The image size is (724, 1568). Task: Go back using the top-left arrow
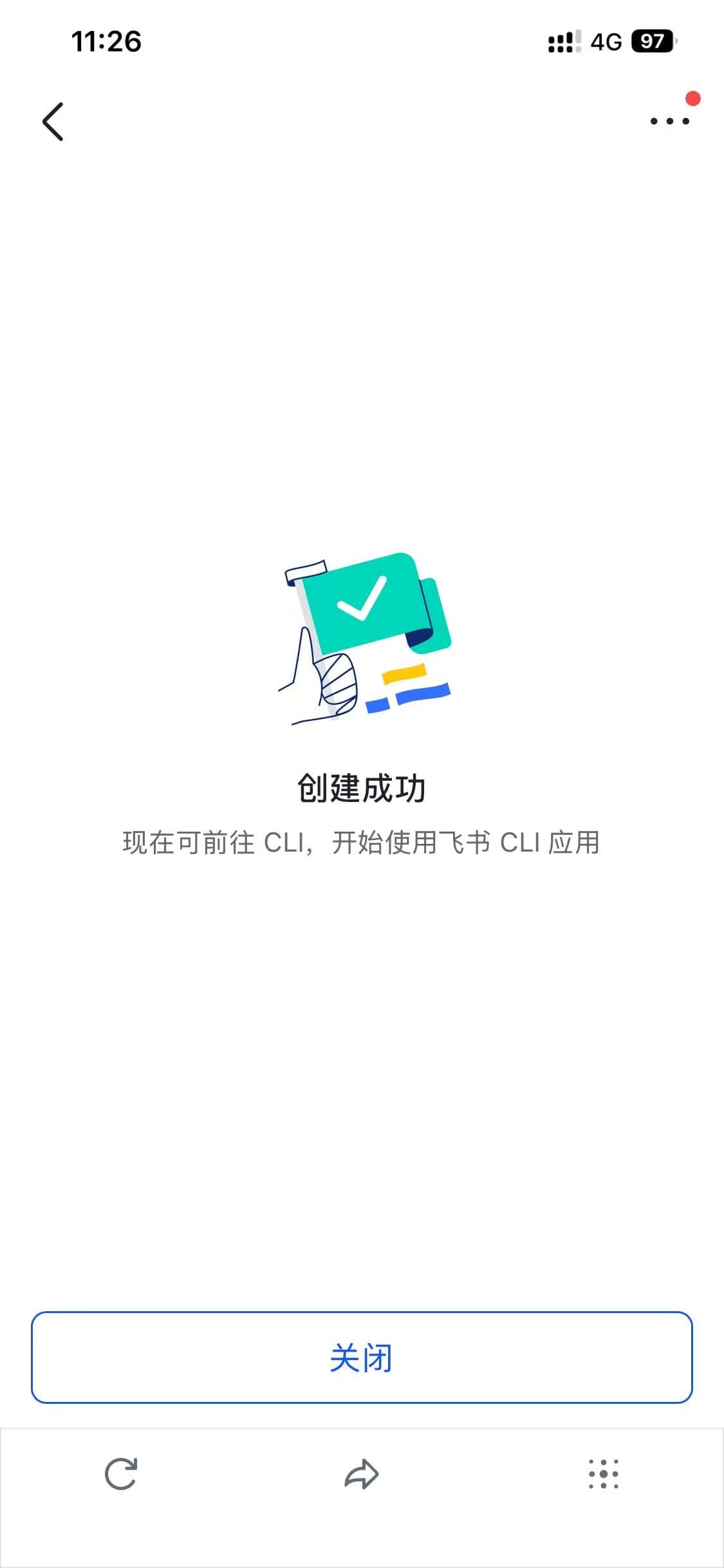[x=53, y=121]
